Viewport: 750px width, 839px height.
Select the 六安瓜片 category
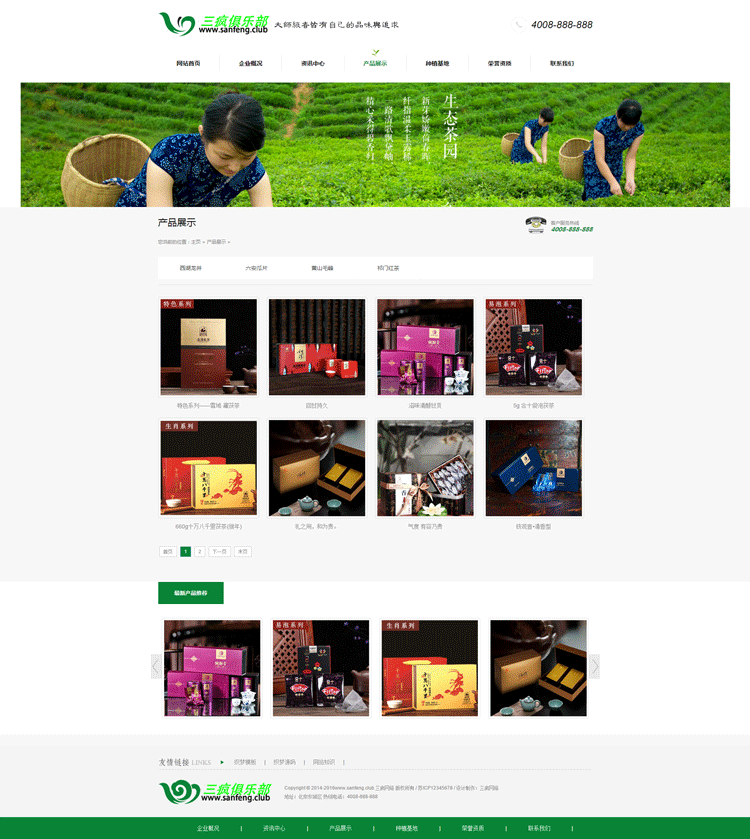click(257, 268)
